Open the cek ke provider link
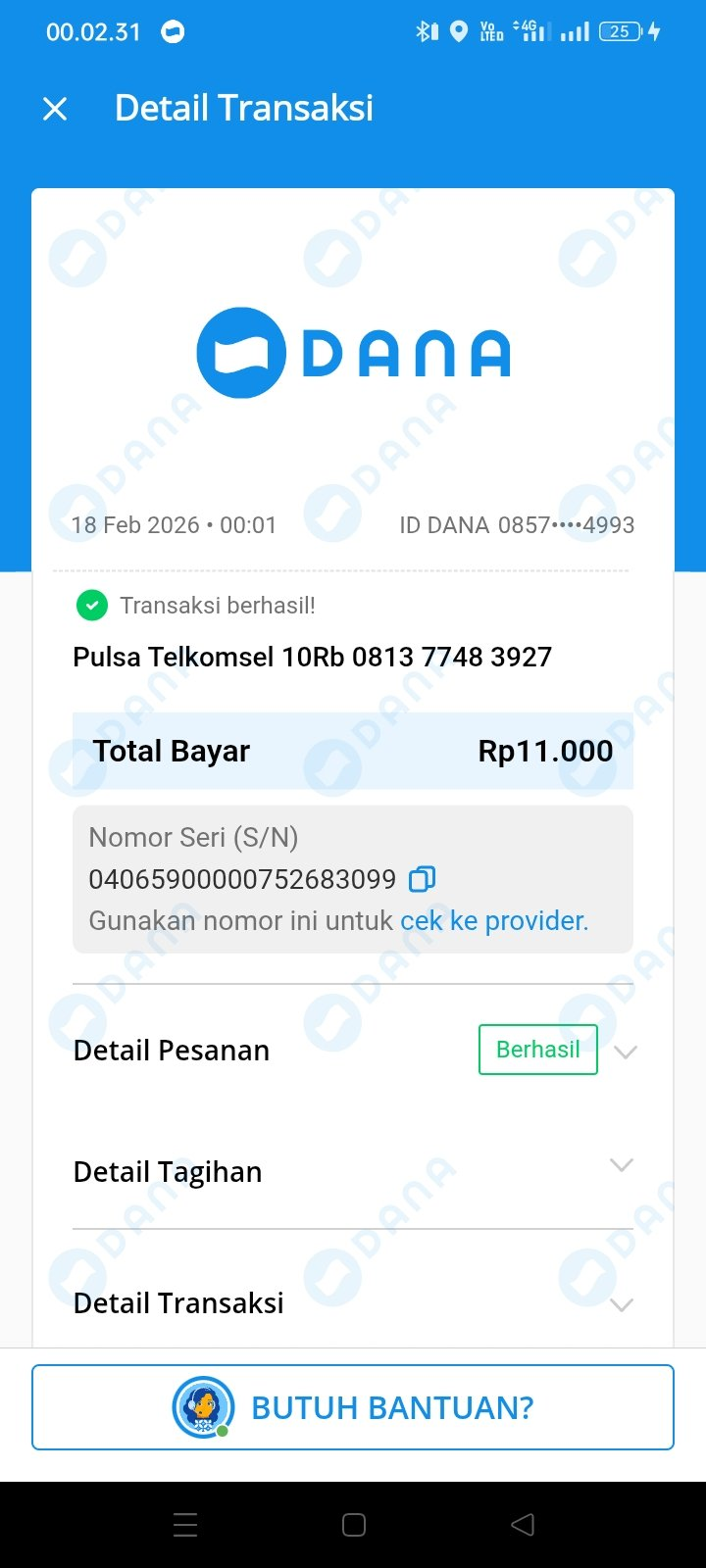Viewport: 706px width, 1568px height. click(494, 921)
